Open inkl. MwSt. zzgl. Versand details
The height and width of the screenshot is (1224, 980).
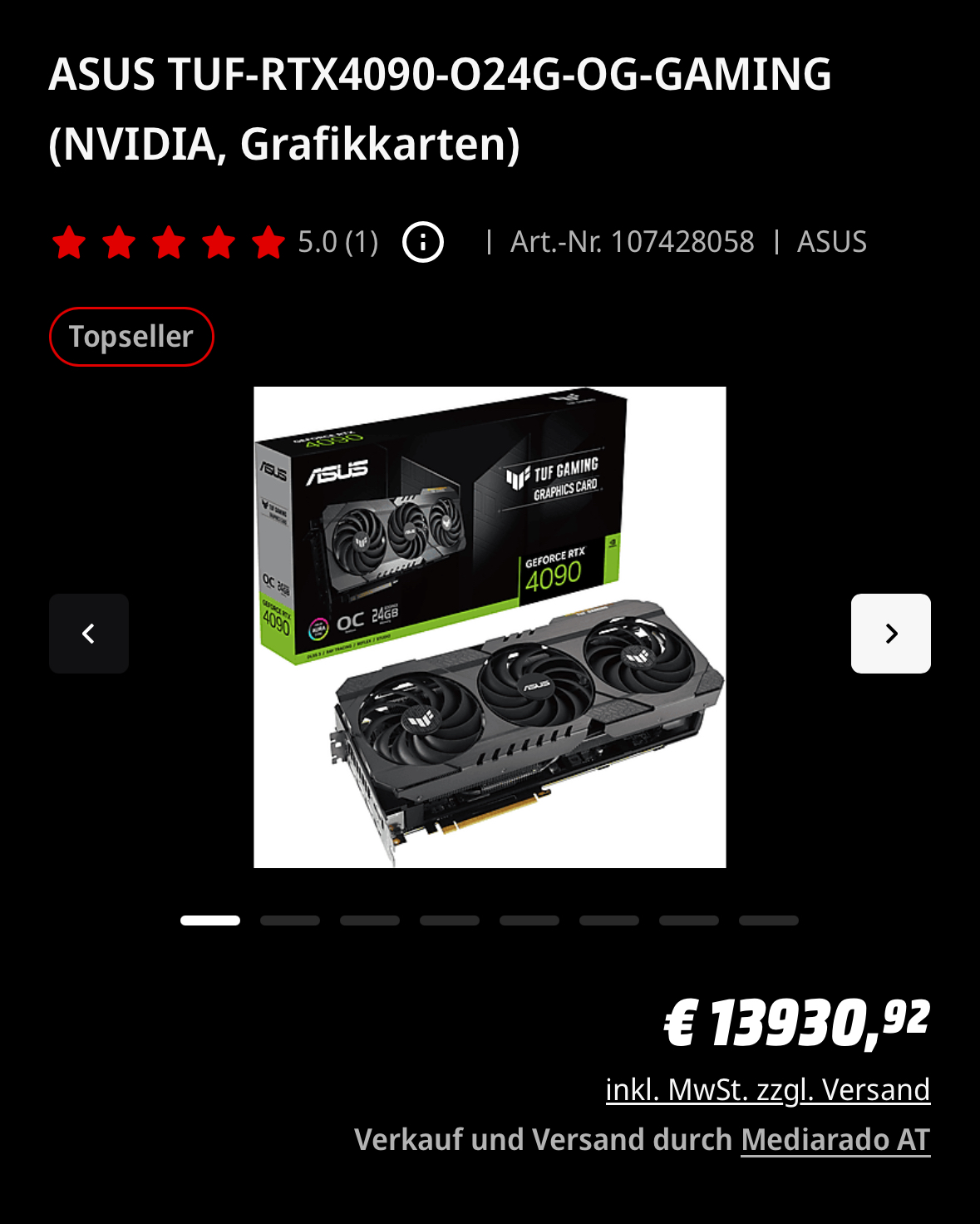click(x=767, y=1089)
